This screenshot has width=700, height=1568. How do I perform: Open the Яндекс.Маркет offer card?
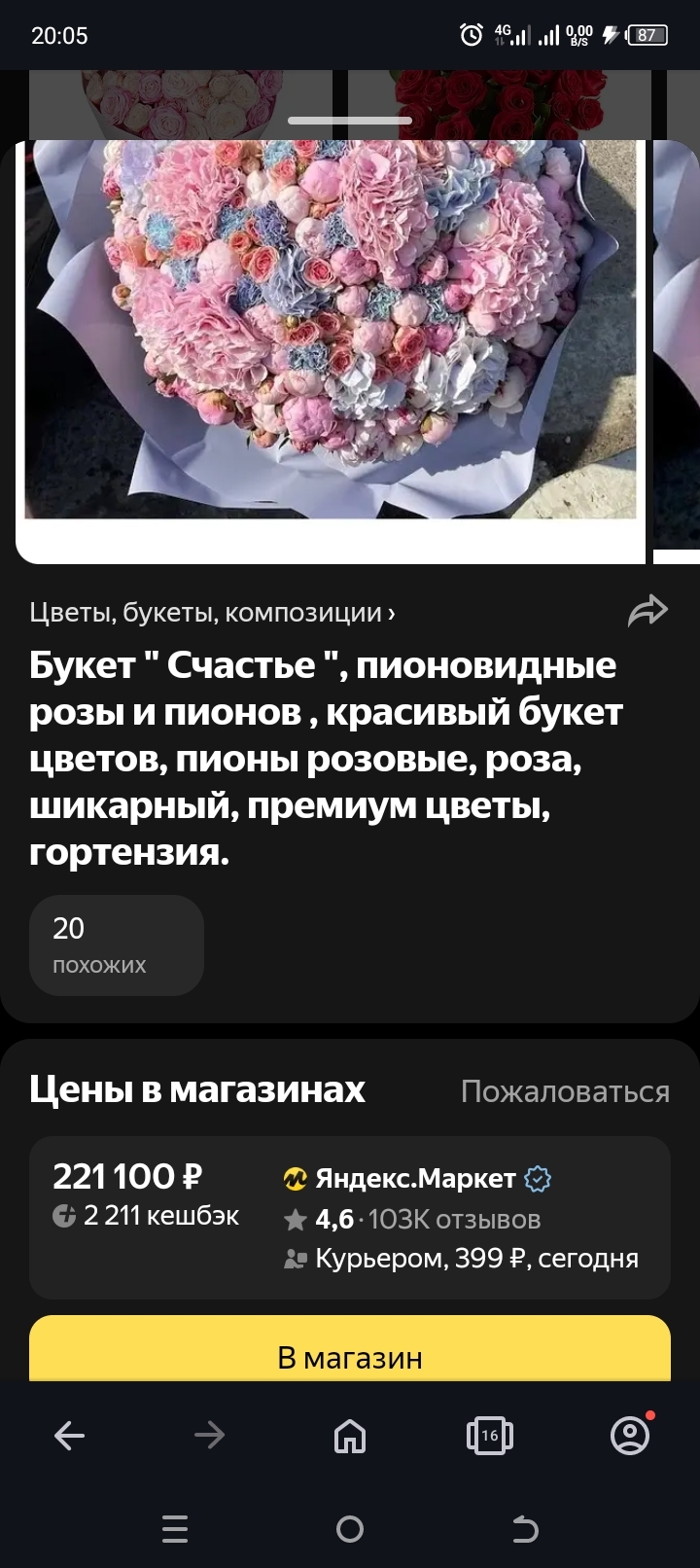point(350,1218)
